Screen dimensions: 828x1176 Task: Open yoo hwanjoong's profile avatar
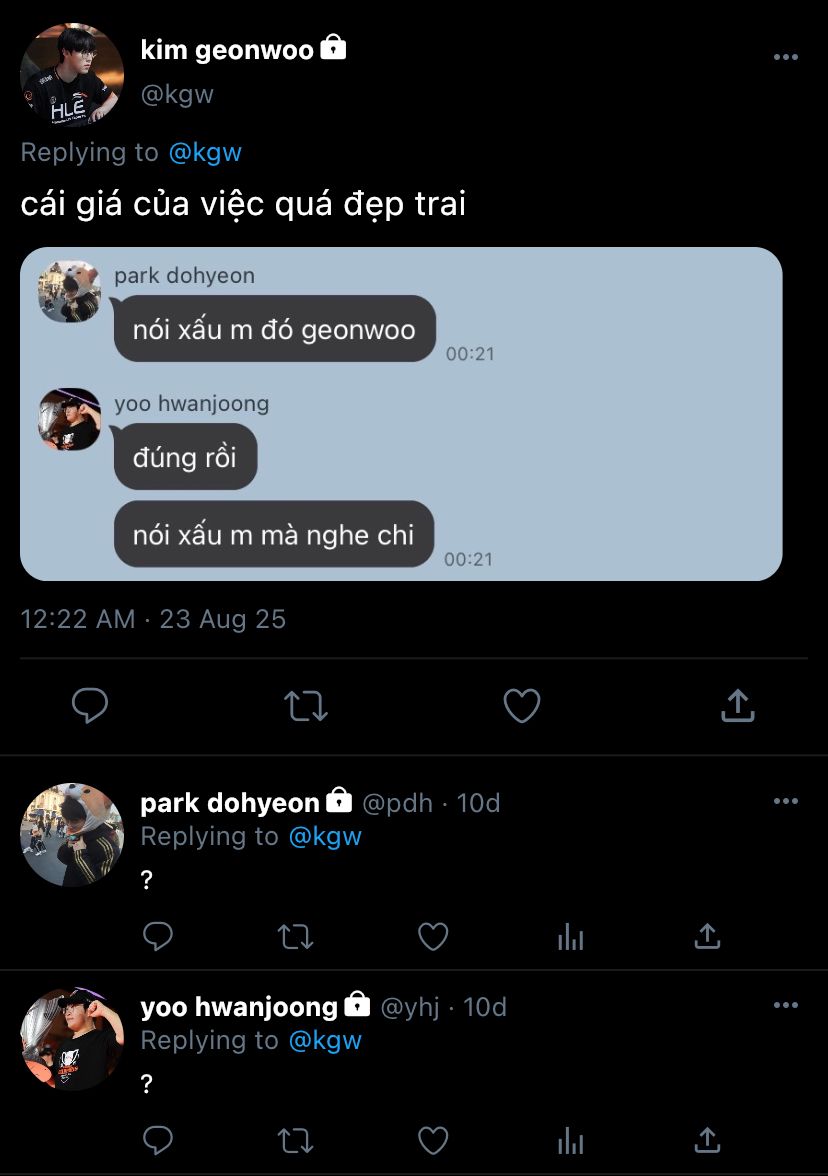pos(72,1039)
